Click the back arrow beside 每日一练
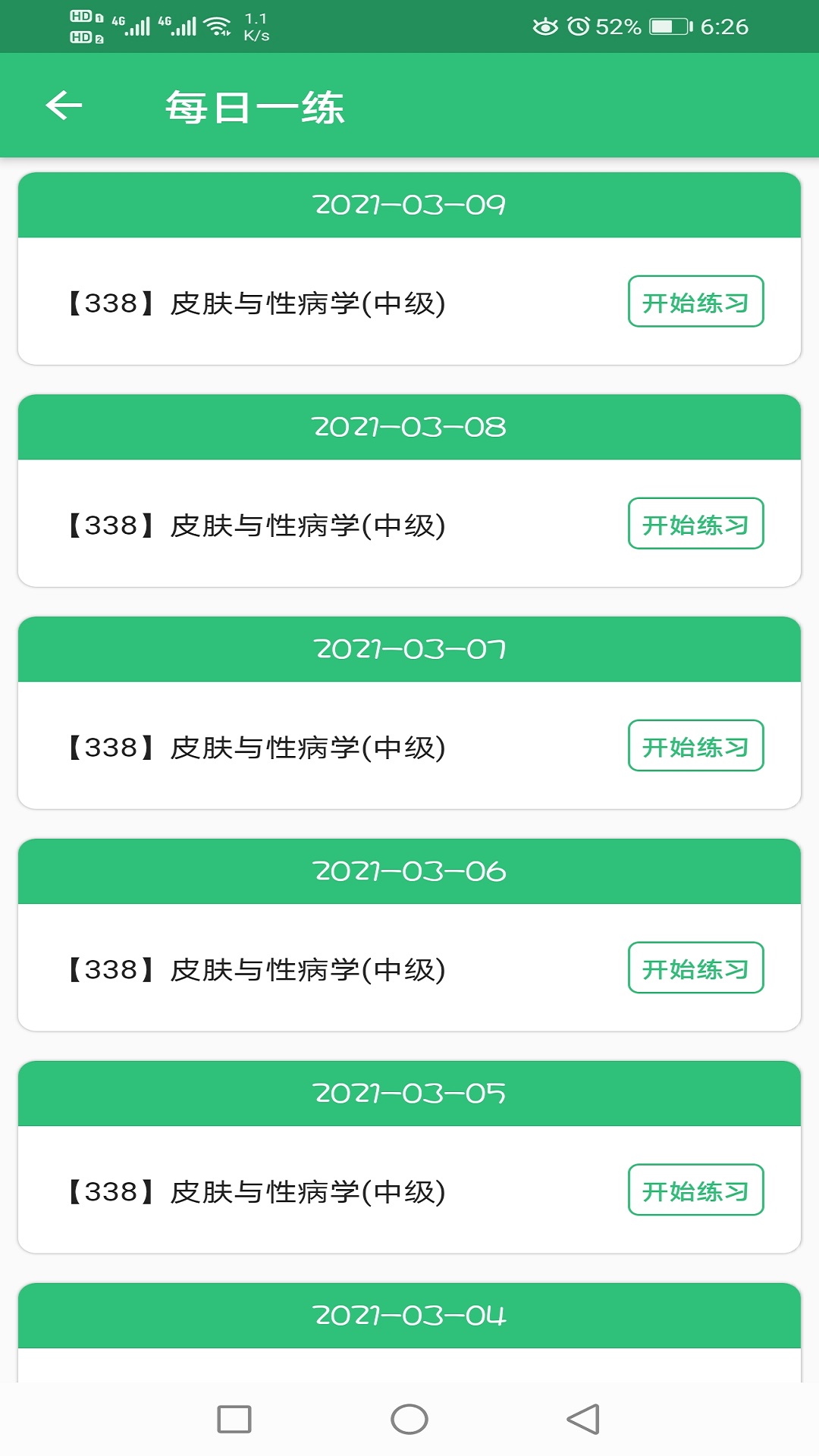The height and width of the screenshot is (1456, 819). pyautogui.click(x=63, y=106)
